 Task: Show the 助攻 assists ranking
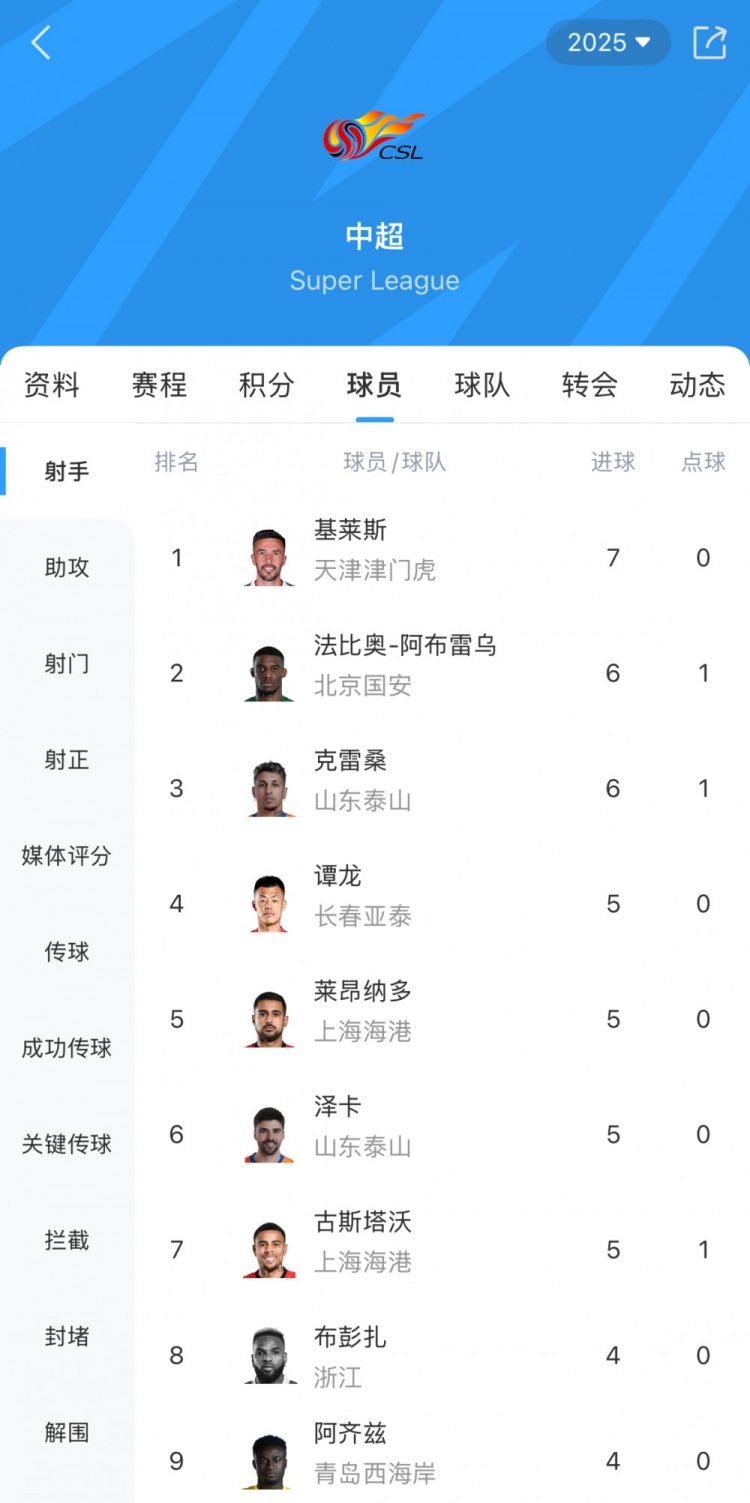click(67, 568)
